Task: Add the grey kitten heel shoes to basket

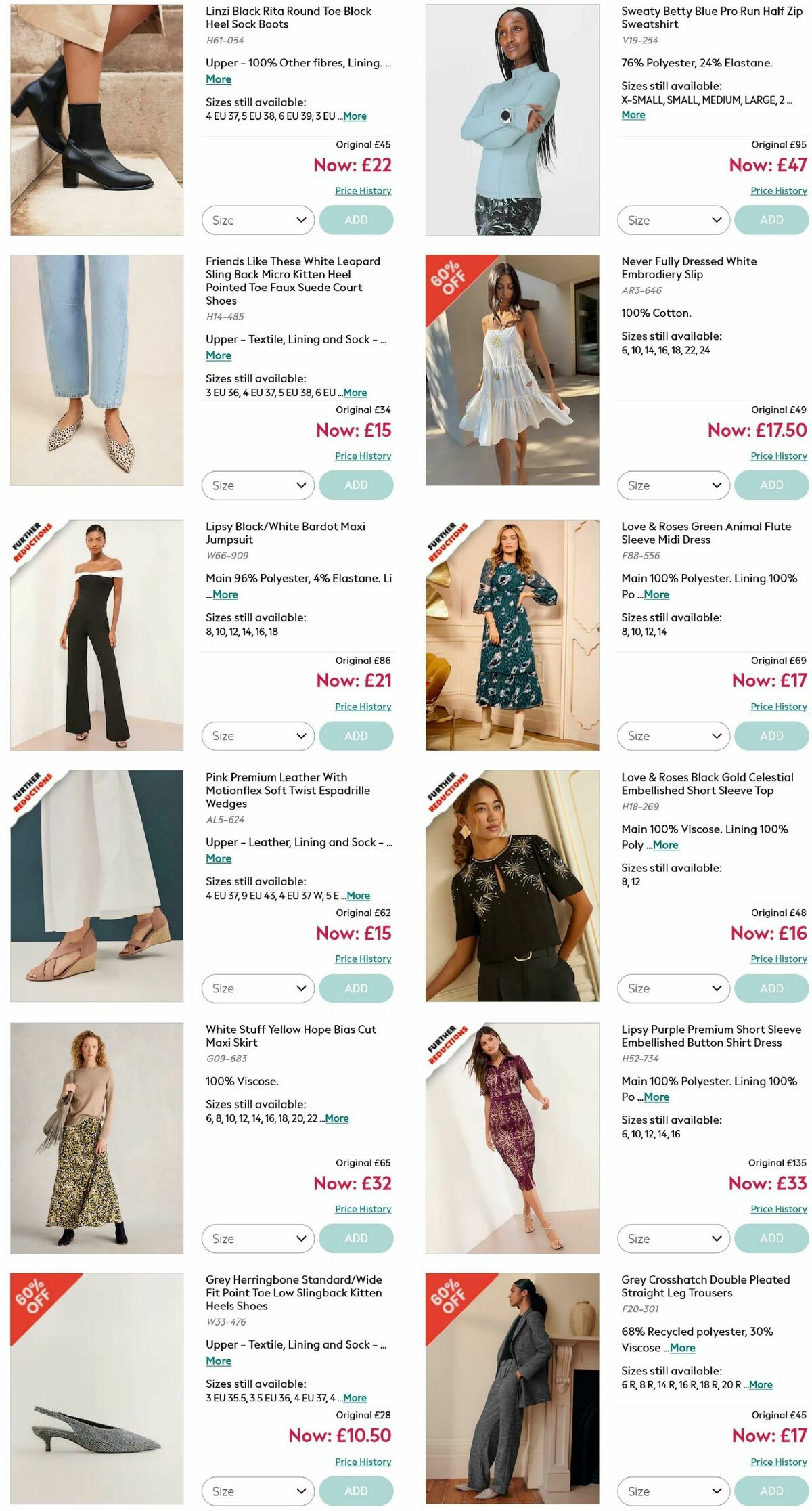Action: (357, 1490)
